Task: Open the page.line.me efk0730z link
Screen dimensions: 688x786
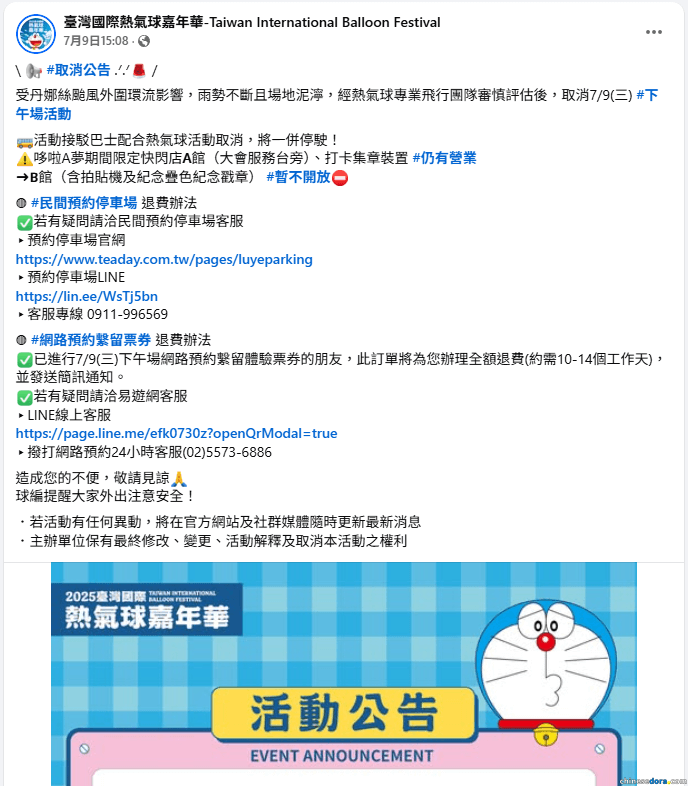Action: 176,433
